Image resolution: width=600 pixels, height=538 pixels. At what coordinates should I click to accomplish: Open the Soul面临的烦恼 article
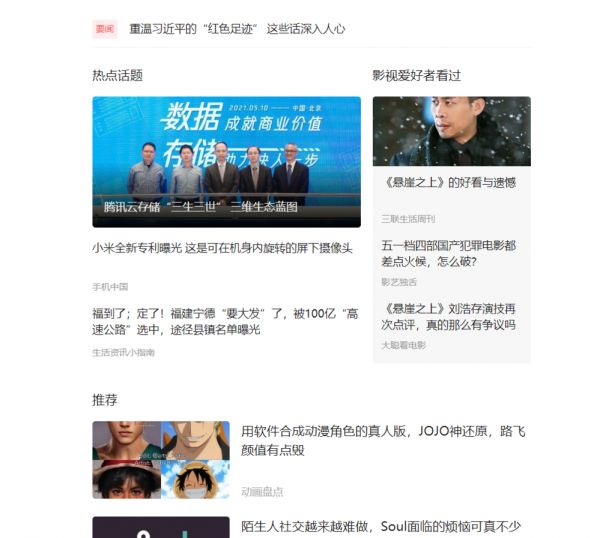[381, 527]
